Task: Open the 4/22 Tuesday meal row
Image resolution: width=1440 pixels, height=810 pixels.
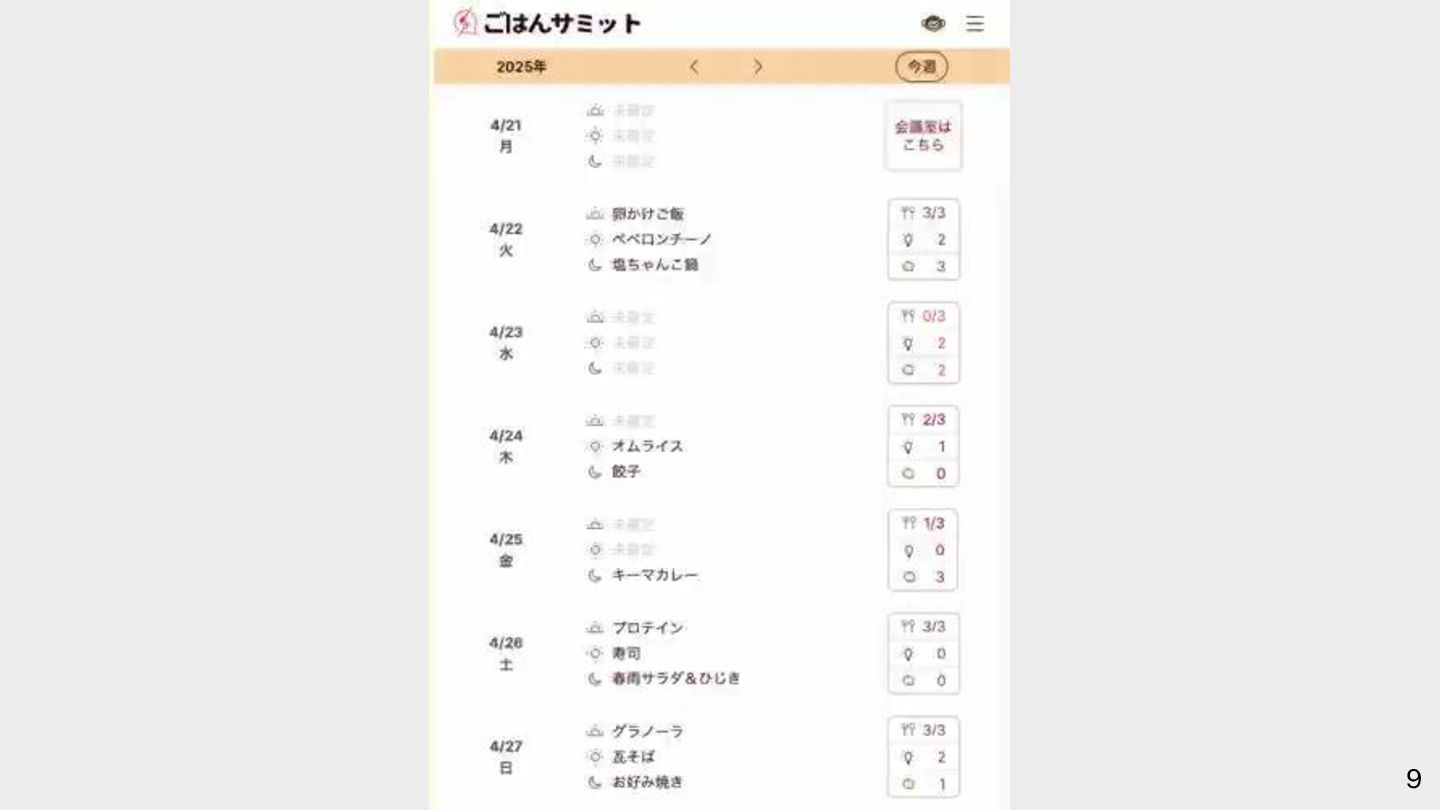Action: point(660,239)
